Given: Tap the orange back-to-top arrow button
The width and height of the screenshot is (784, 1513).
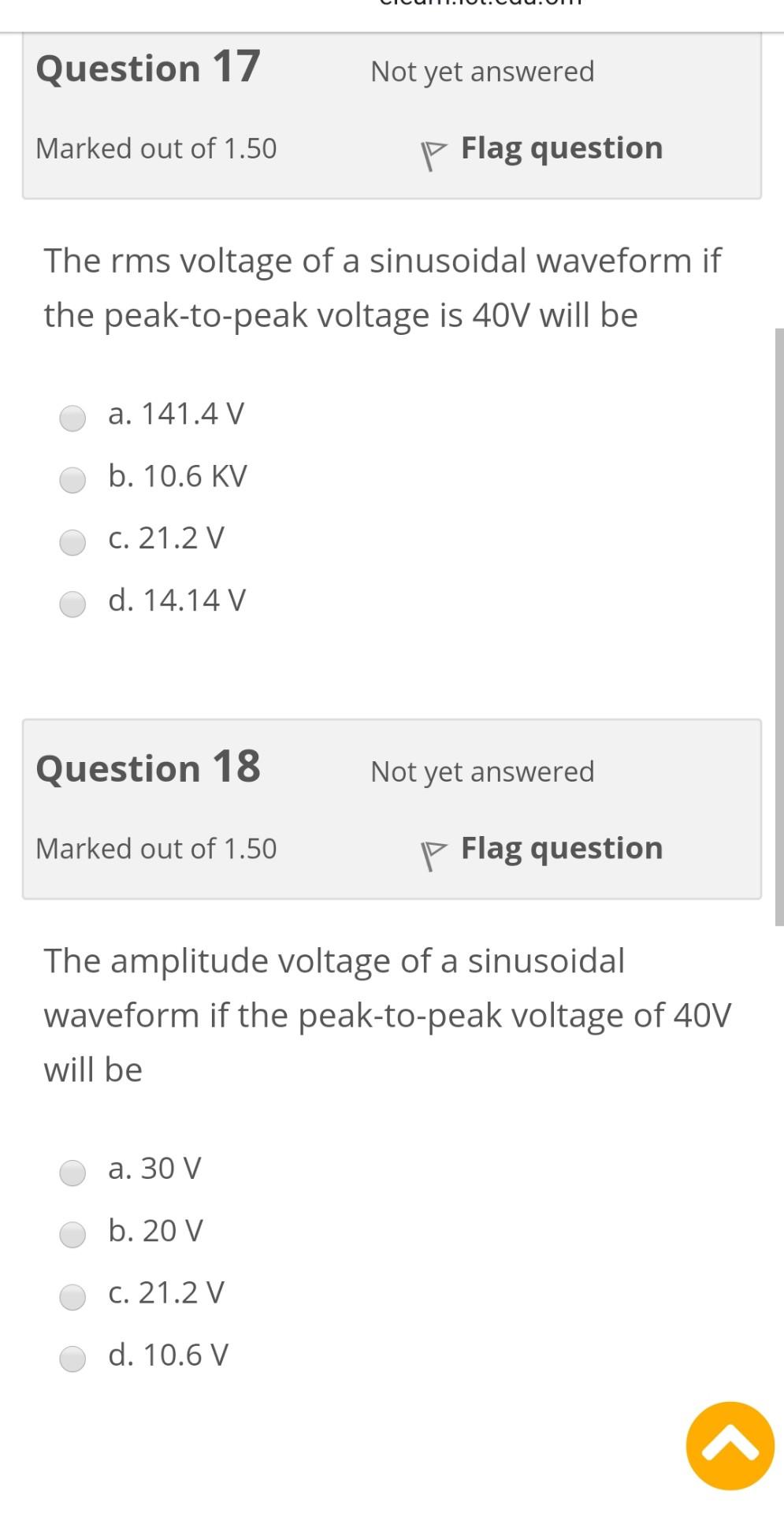Looking at the screenshot, I should click(730, 1445).
